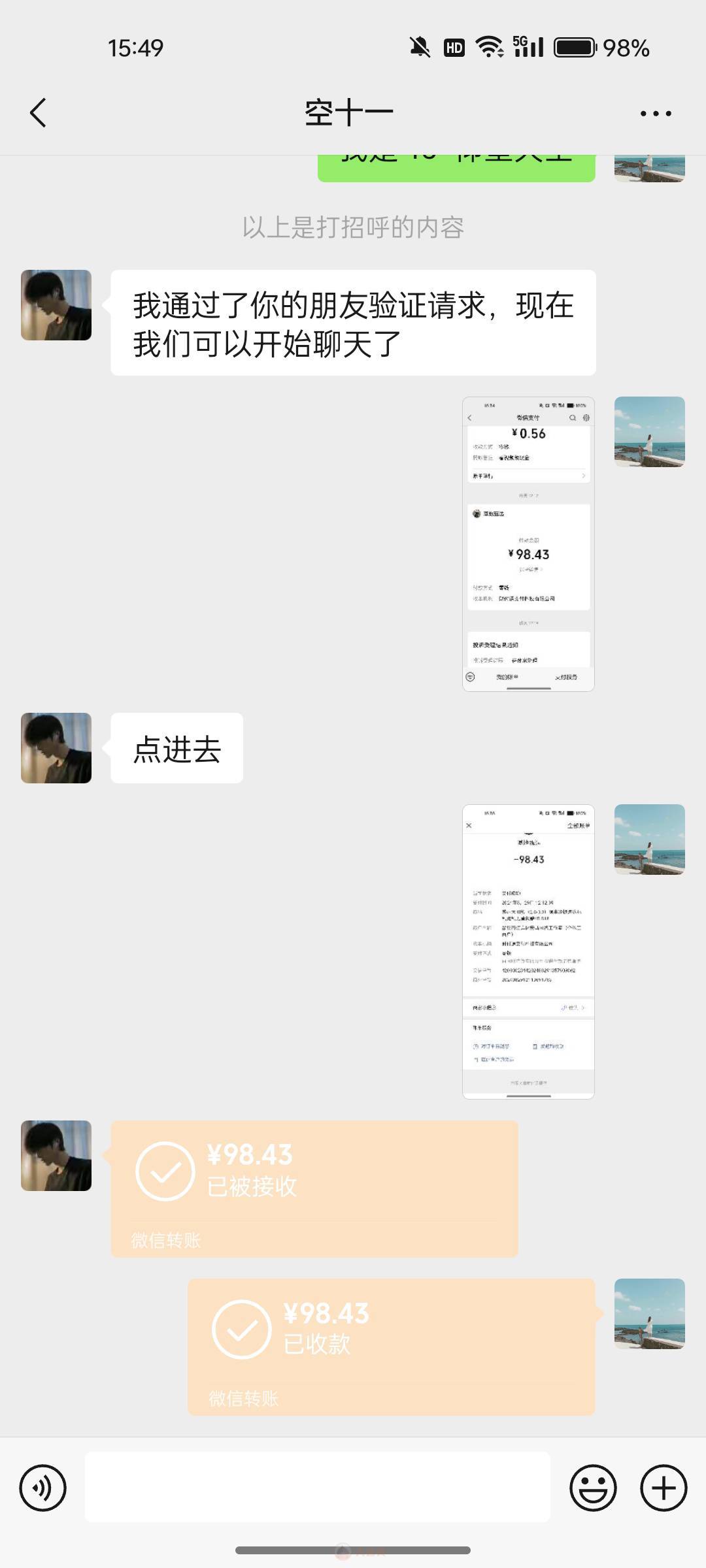Focus the message text field
The image size is (706, 1568).
317,1487
